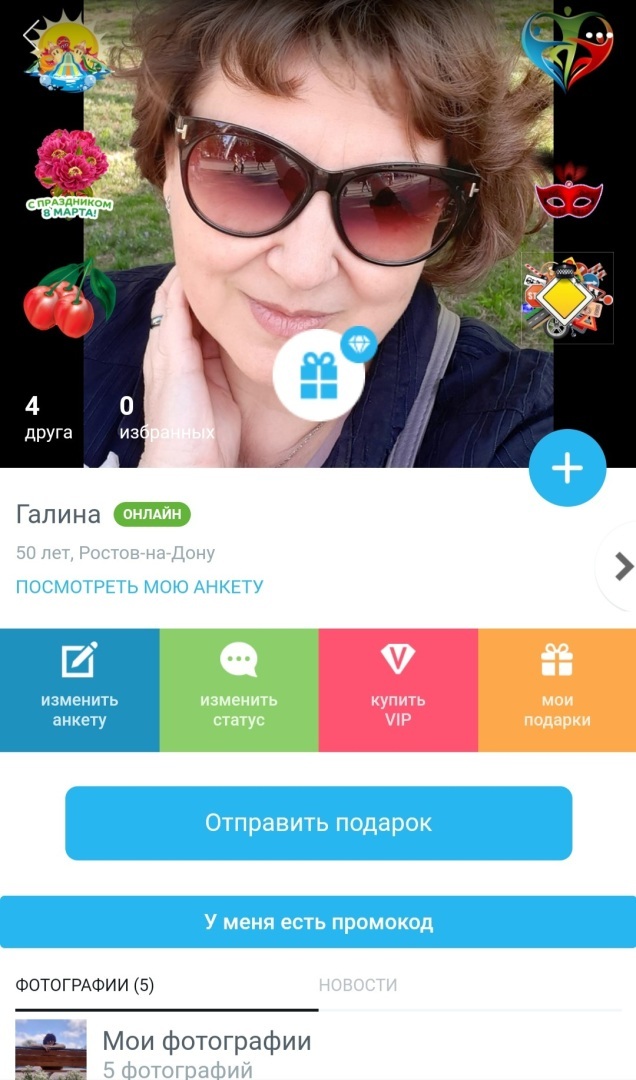636x1080 pixels.
Task: Tap the 8 Марта flower gift sticker
Action: click(70, 175)
